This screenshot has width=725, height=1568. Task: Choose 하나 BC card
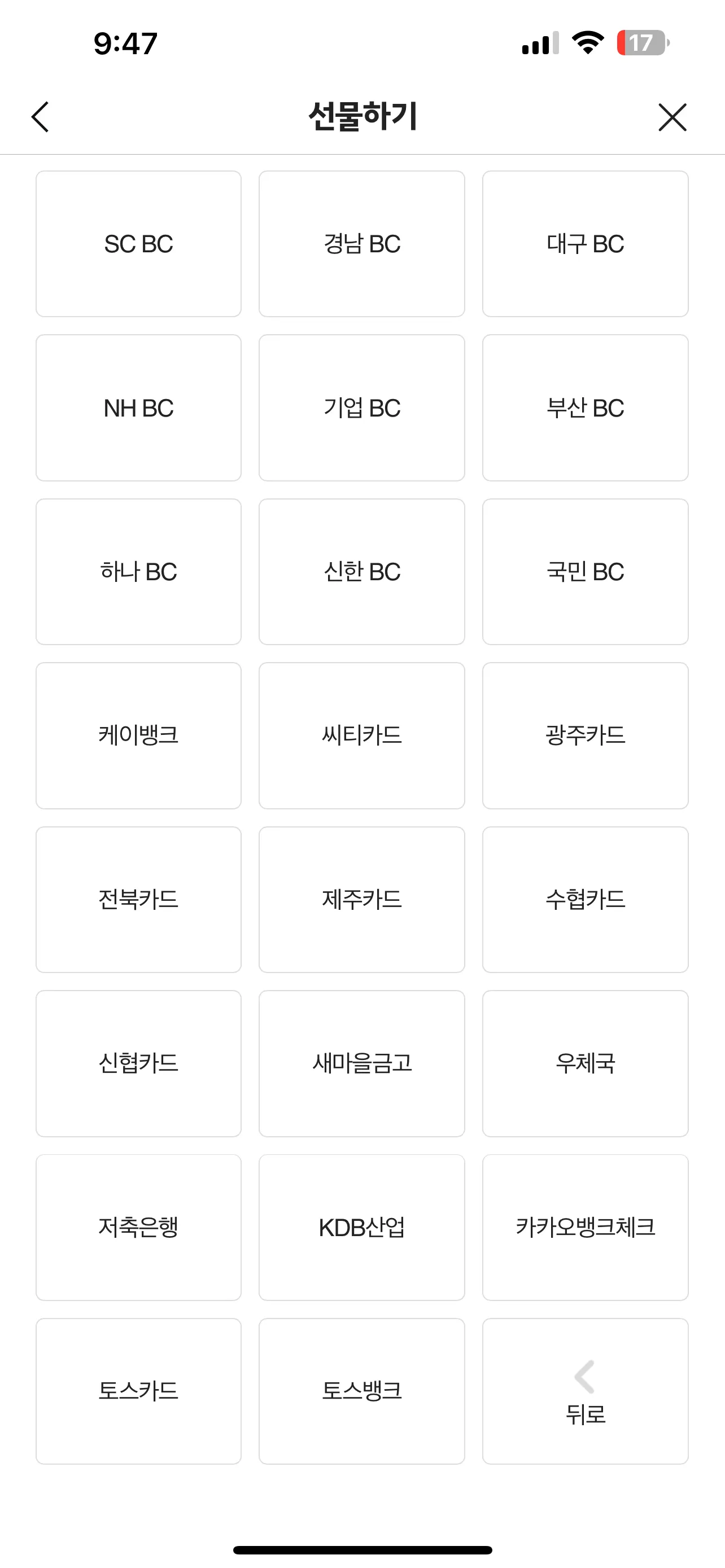[139, 572]
